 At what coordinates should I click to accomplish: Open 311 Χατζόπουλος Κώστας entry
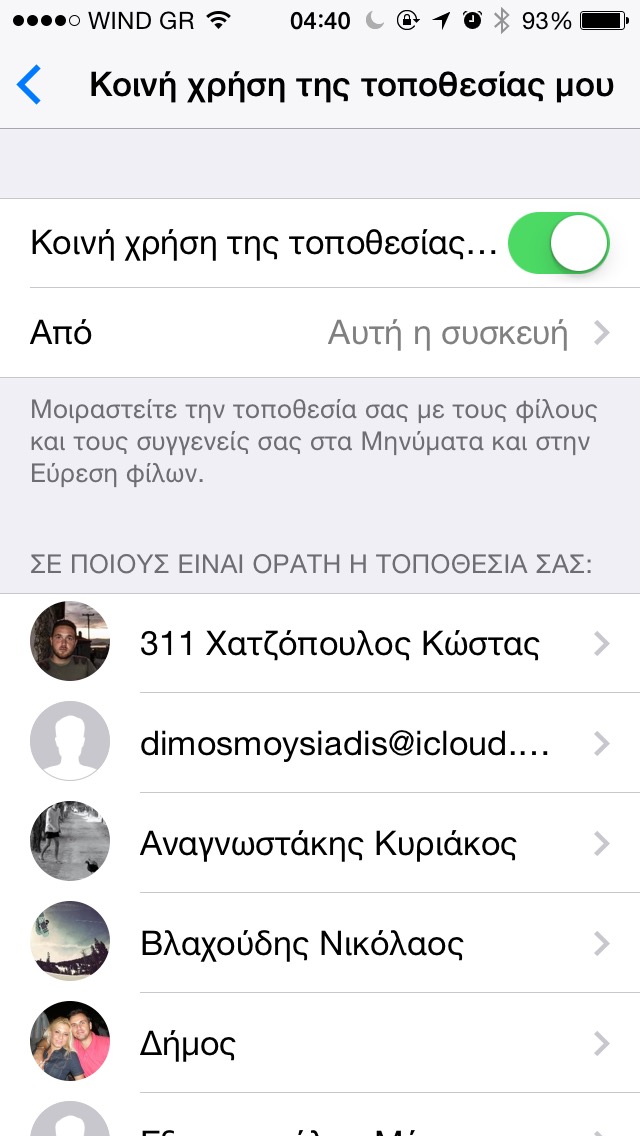340,644
